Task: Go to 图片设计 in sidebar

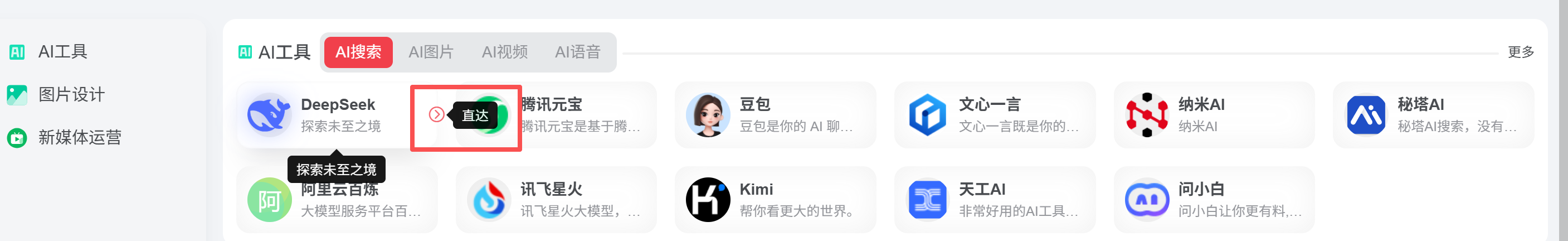Action: [71, 95]
